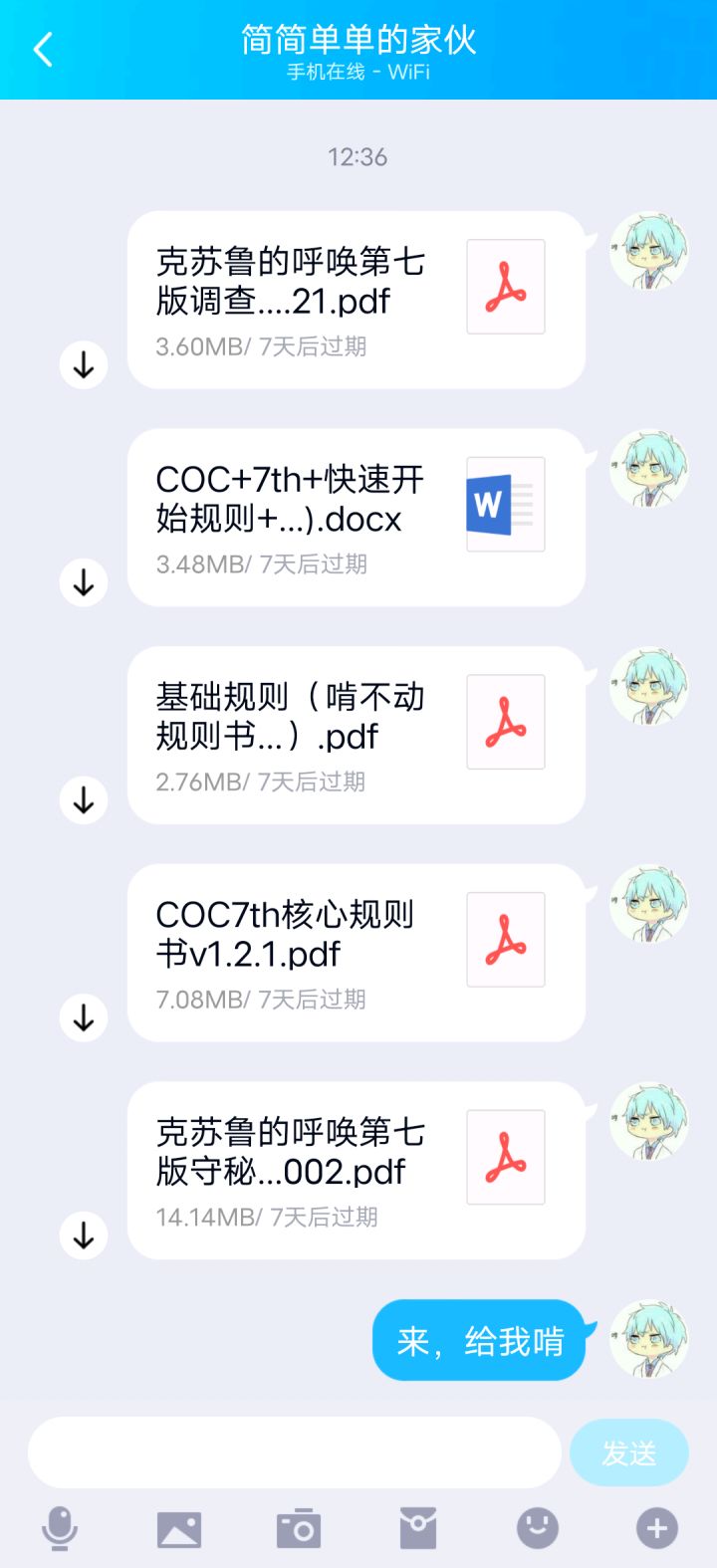Download the 3.60MB 调查员 PDF file
The height and width of the screenshot is (1568, 717).
[x=83, y=364]
